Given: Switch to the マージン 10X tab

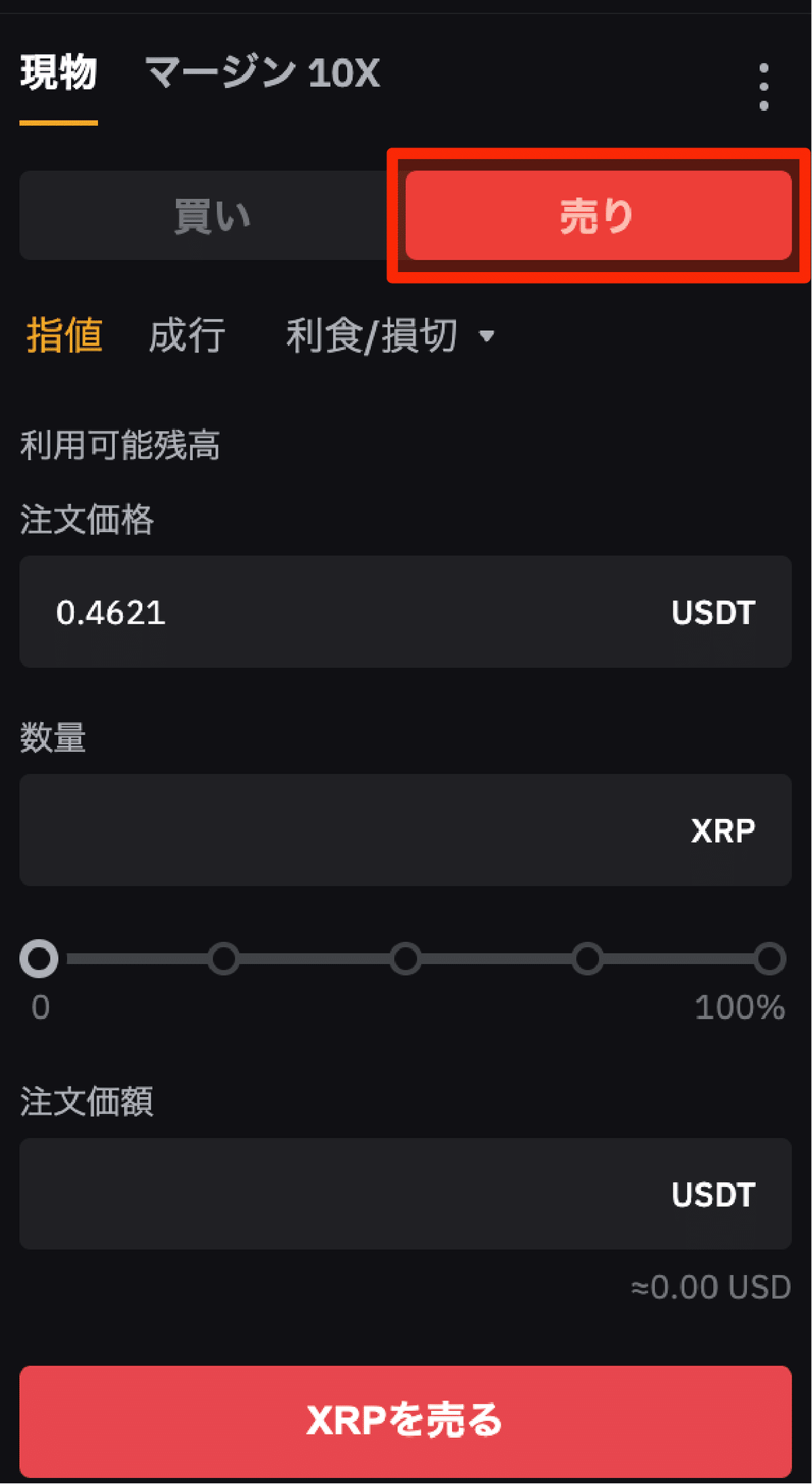Looking at the screenshot, I should tap(263, 73).
